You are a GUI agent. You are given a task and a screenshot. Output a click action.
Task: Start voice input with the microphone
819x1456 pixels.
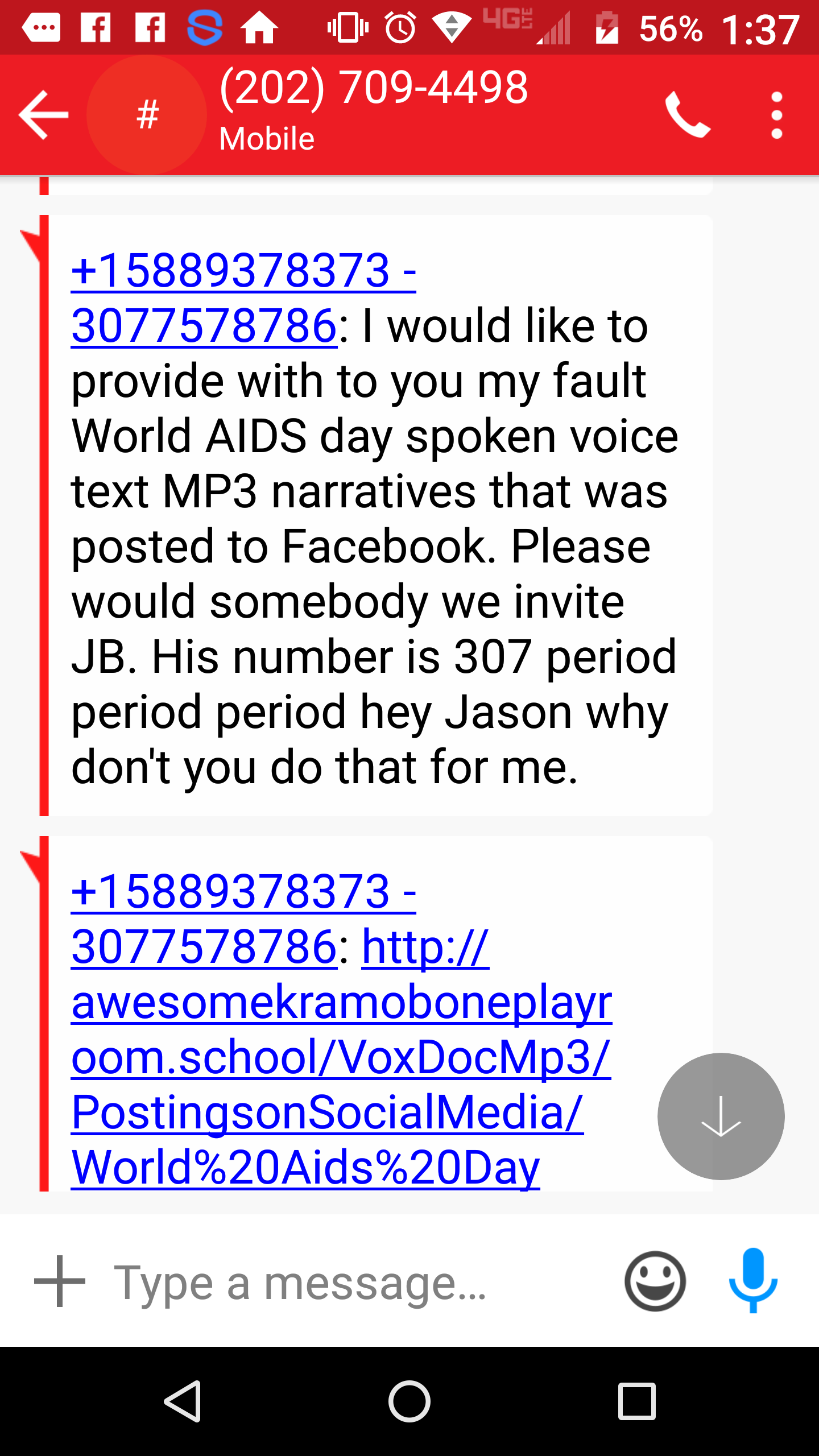pos(753,1281)
